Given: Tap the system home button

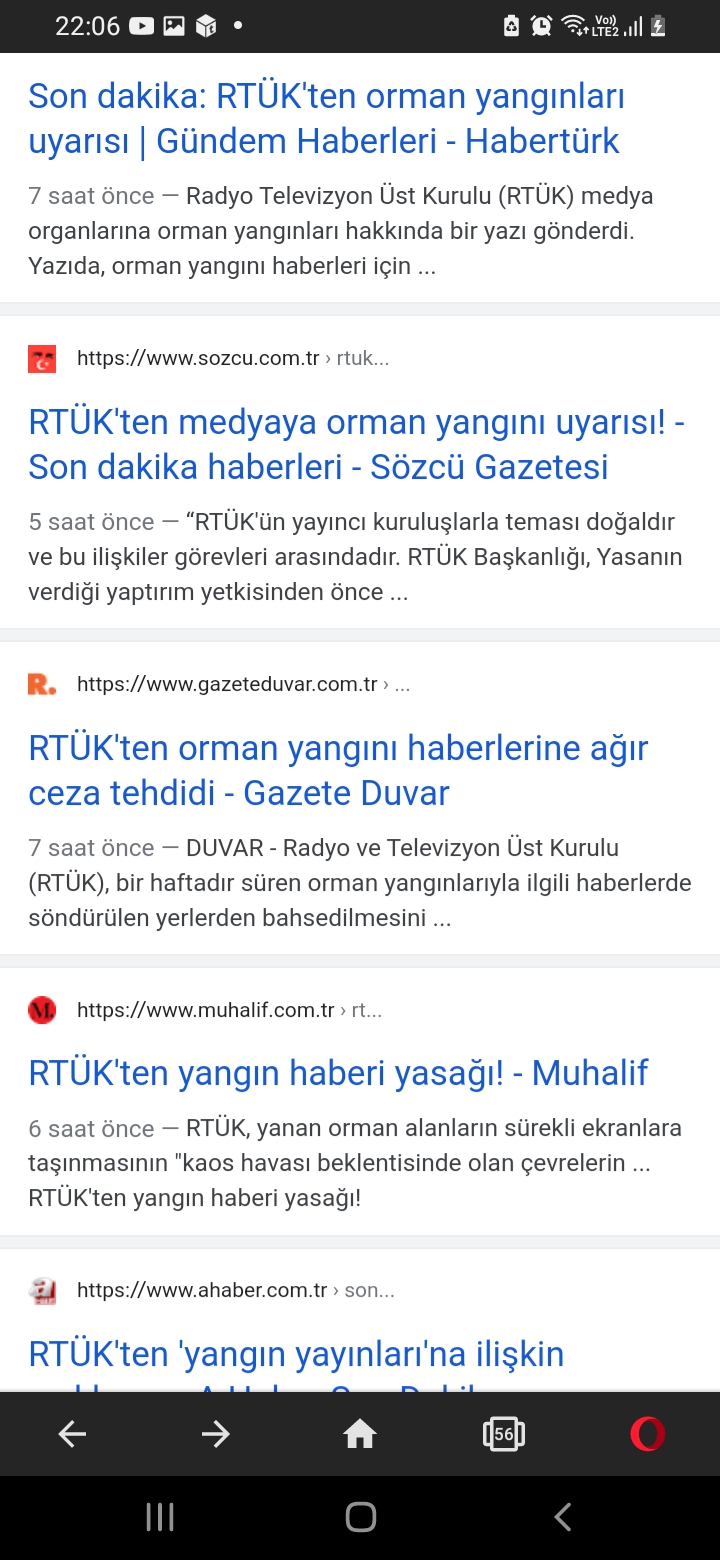Looking at the screenshot, I should pyautogui.click(x=360, y=1517).
